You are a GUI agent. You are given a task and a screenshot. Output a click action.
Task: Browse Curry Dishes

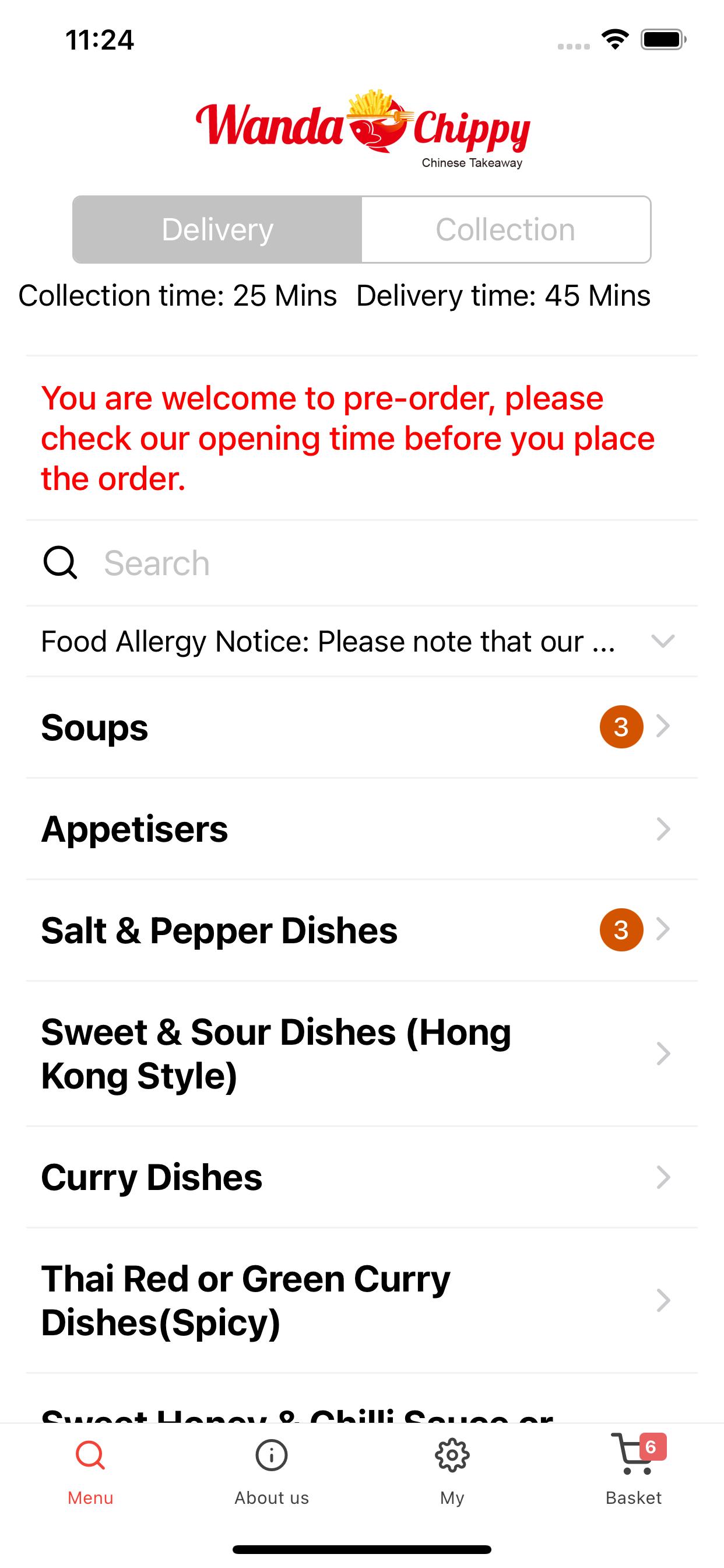pyautogui.click(x=361, y=1177)
